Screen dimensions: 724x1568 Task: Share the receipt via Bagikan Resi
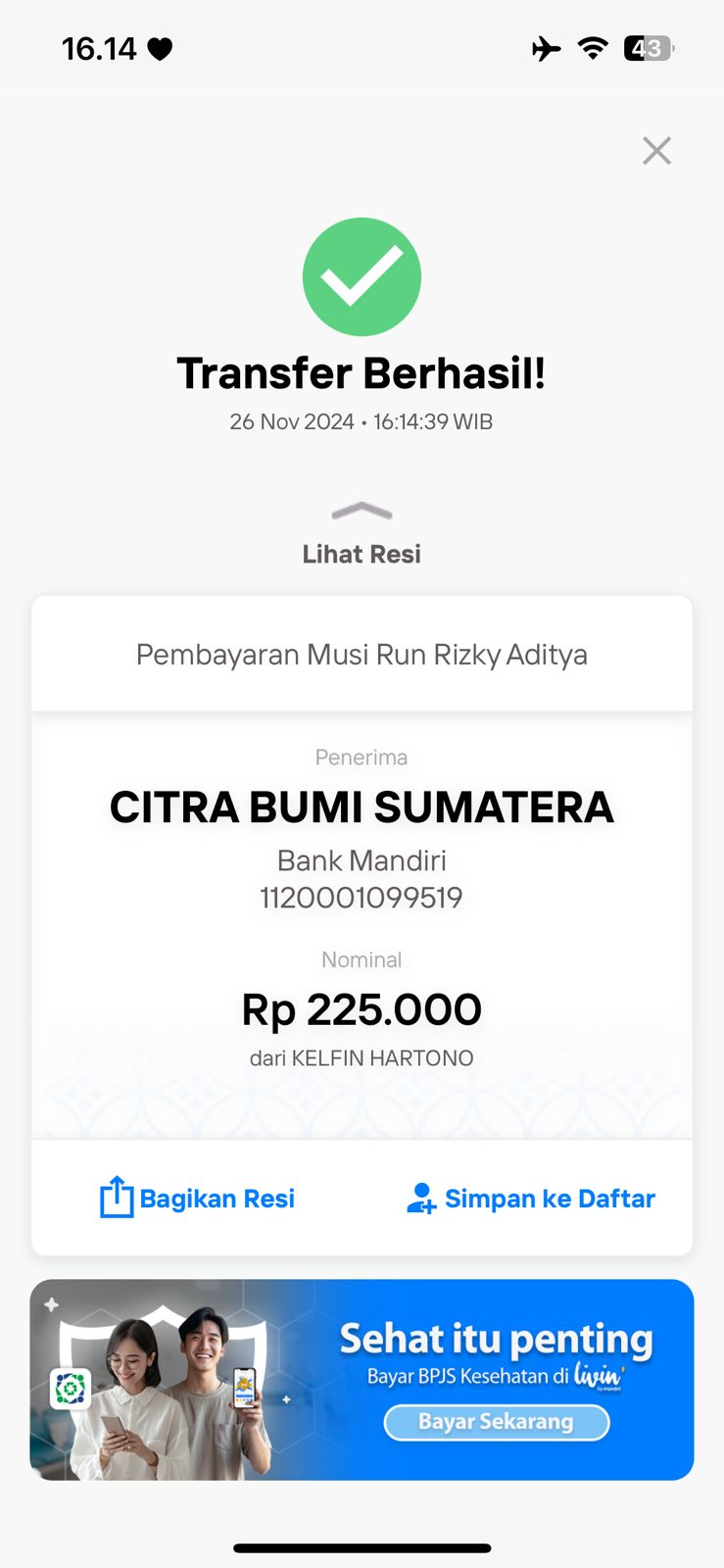[x=197, y=1198]
